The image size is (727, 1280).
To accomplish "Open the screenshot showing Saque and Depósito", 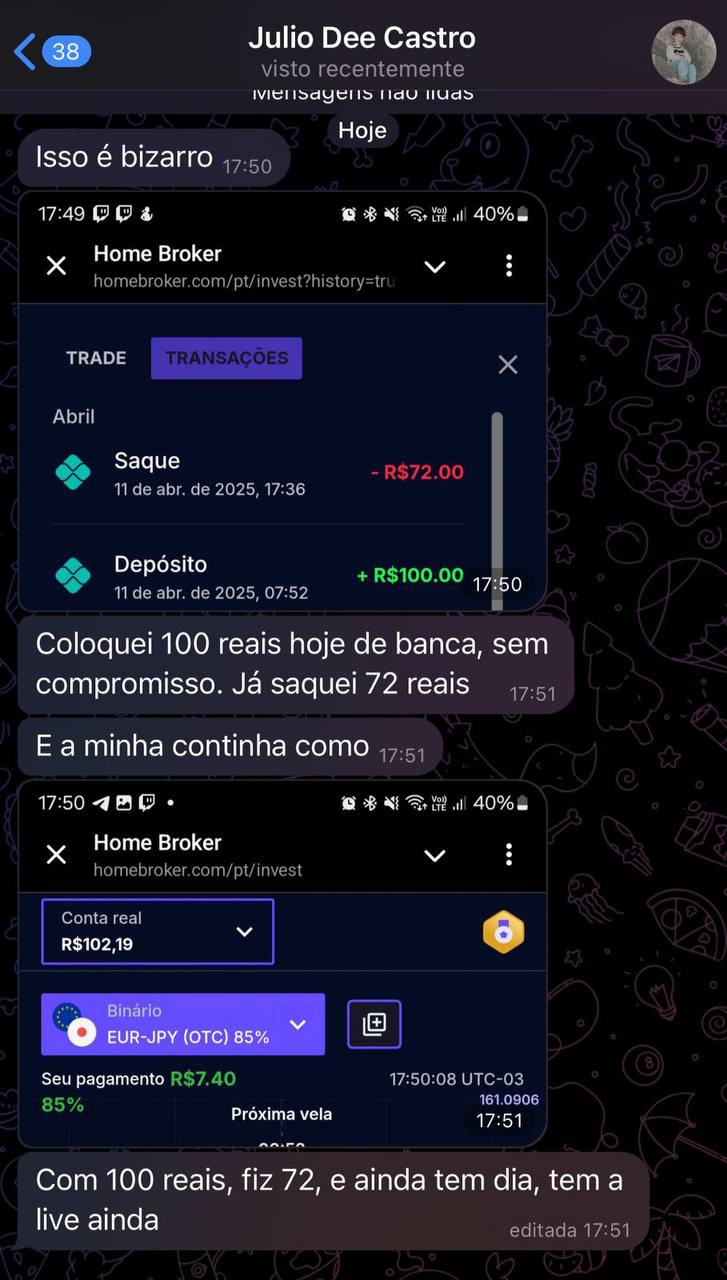I will click(x=282, y=400).
